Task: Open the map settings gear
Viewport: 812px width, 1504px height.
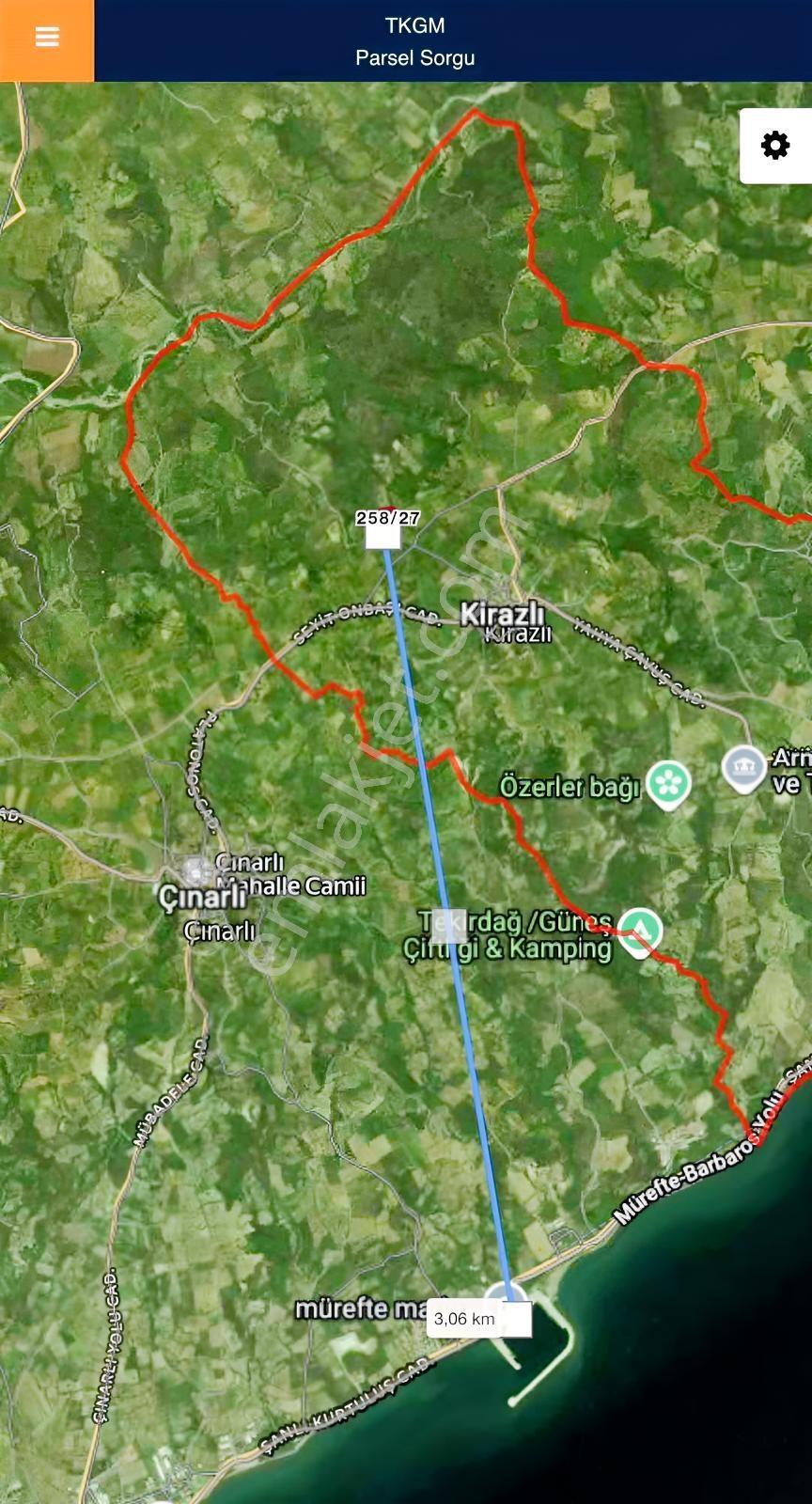Action: (775, 146)
